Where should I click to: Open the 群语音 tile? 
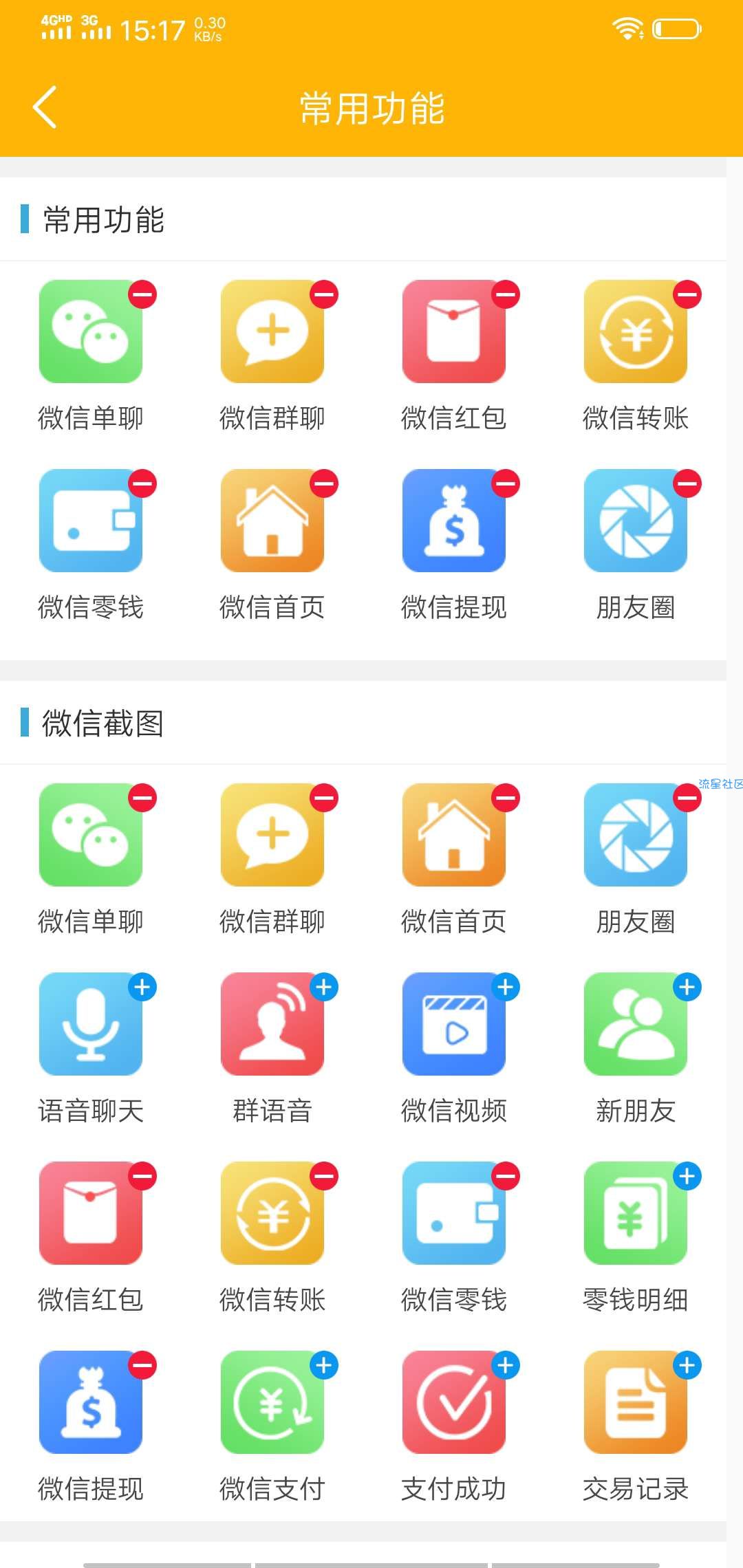[x=272, y=1024]
